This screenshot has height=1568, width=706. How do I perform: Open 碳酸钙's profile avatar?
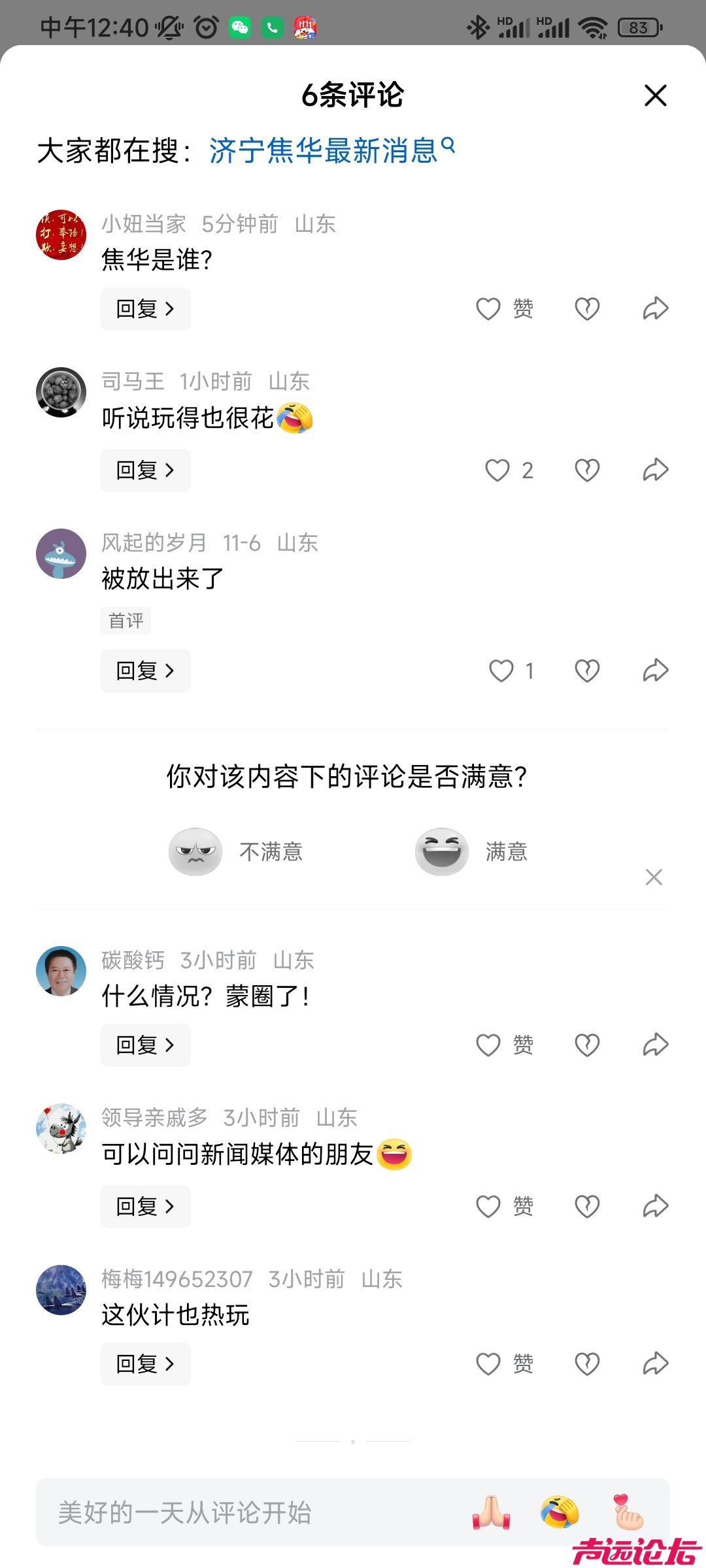pos(61,971)
